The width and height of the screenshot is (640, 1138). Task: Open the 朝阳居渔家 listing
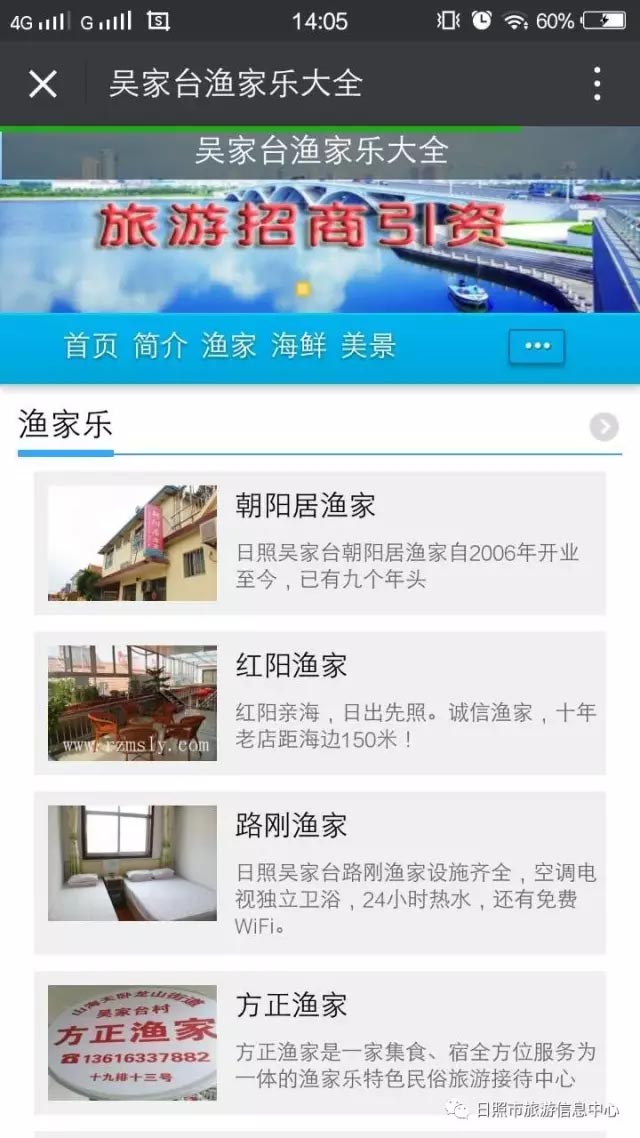[x=320, y=543]
